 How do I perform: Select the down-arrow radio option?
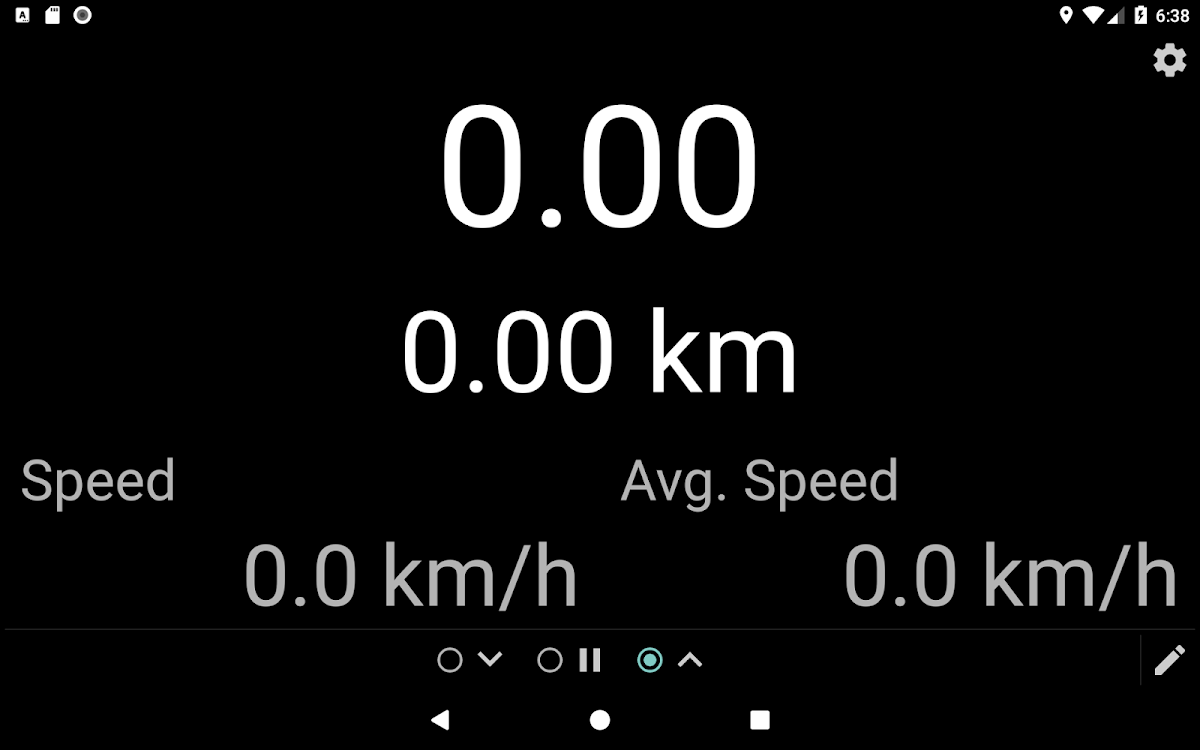[x=451, y=660]
